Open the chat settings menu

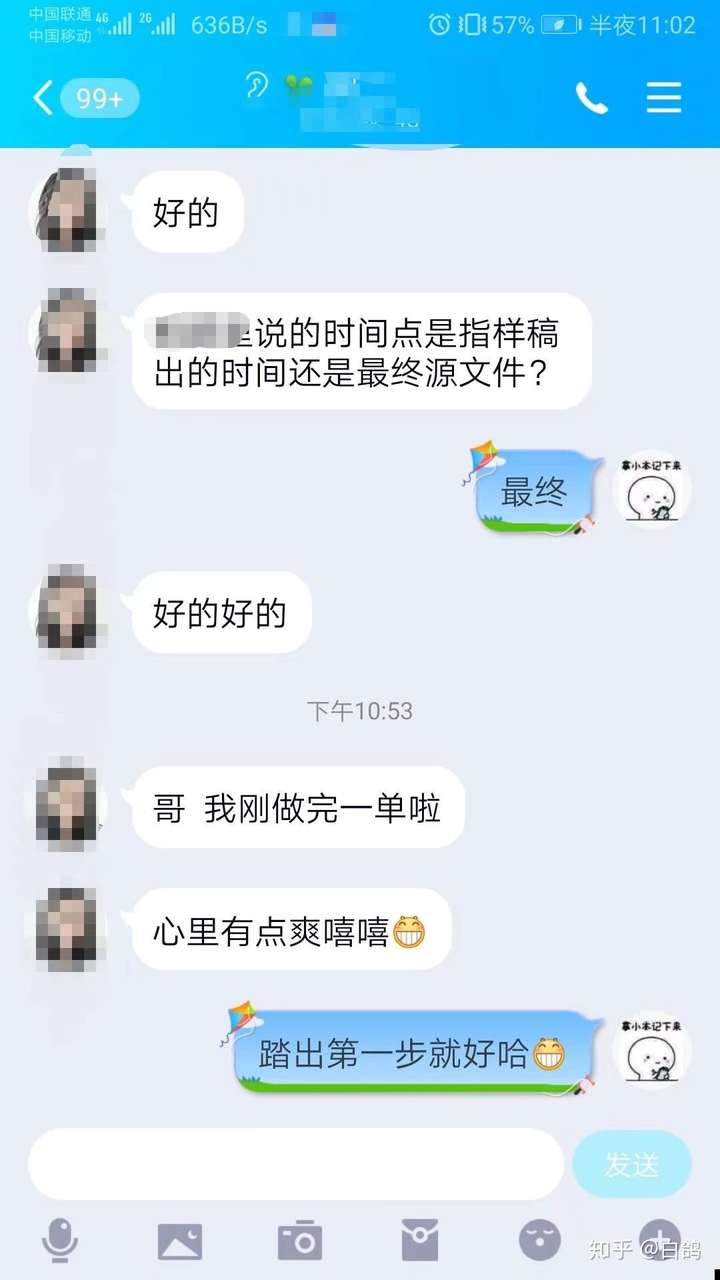663,98
